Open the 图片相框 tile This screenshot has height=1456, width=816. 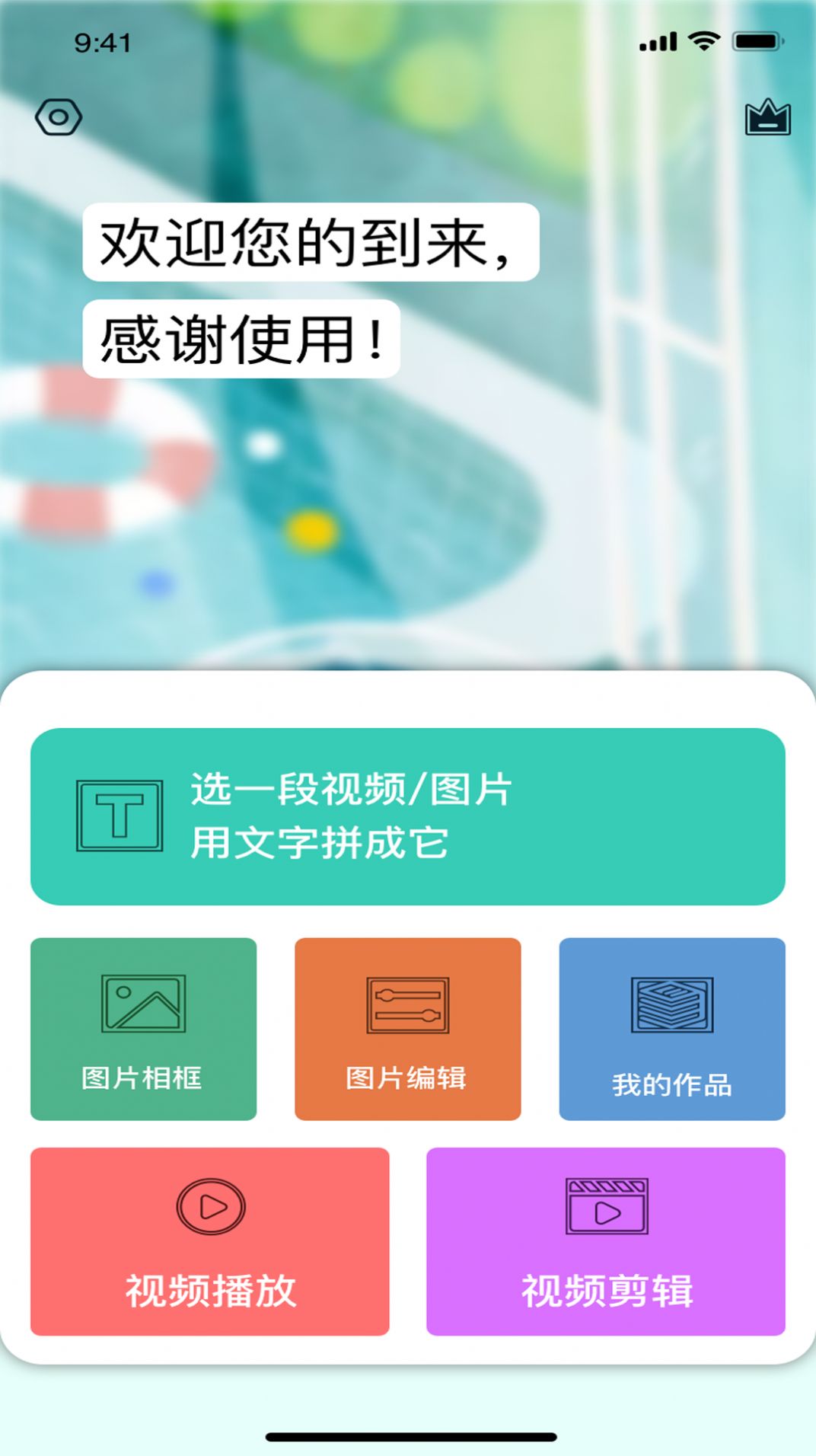tap(143, 1029)
